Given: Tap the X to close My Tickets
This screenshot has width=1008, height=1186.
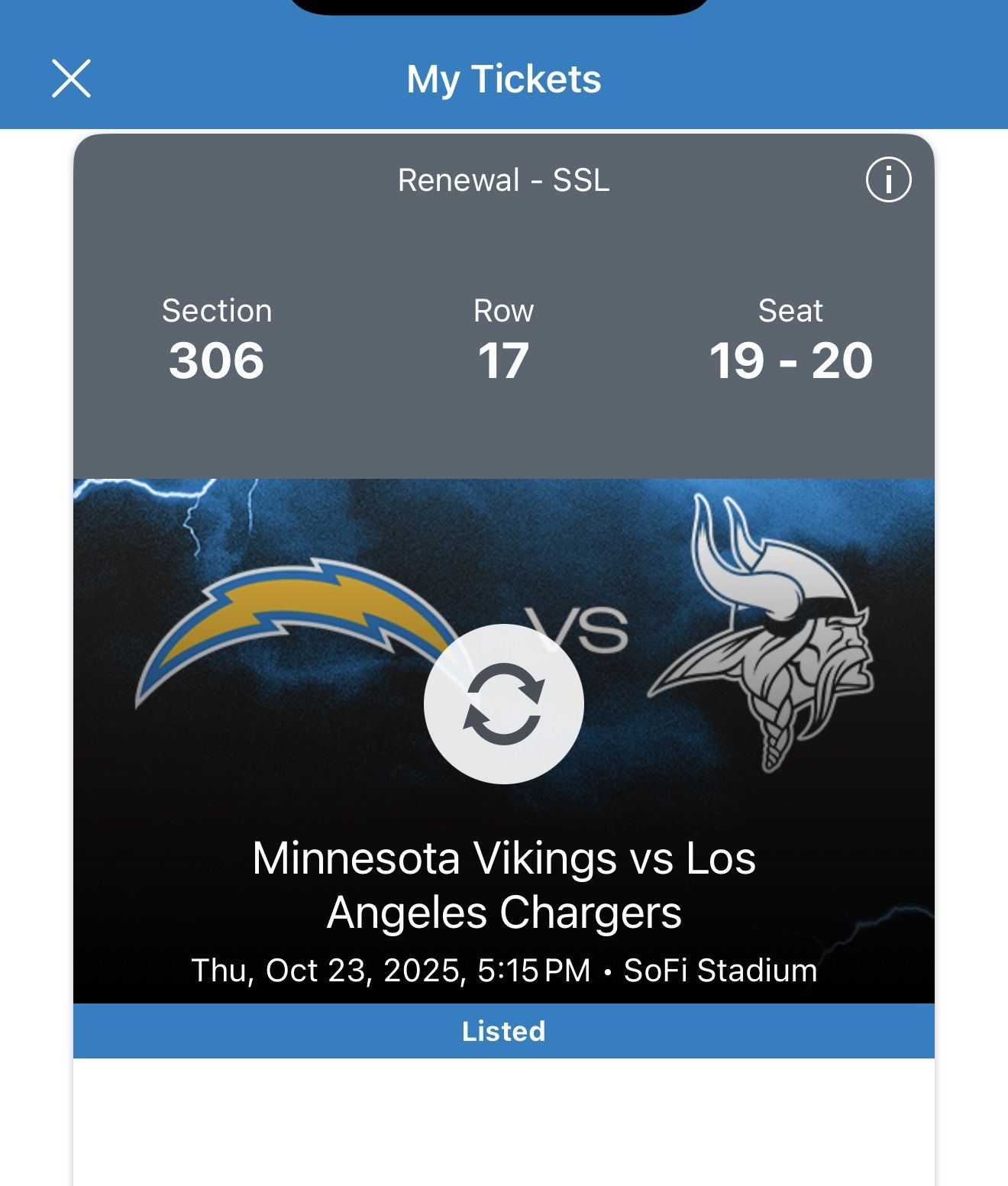Looking at the screenshot, I should [x=73, y=79].
